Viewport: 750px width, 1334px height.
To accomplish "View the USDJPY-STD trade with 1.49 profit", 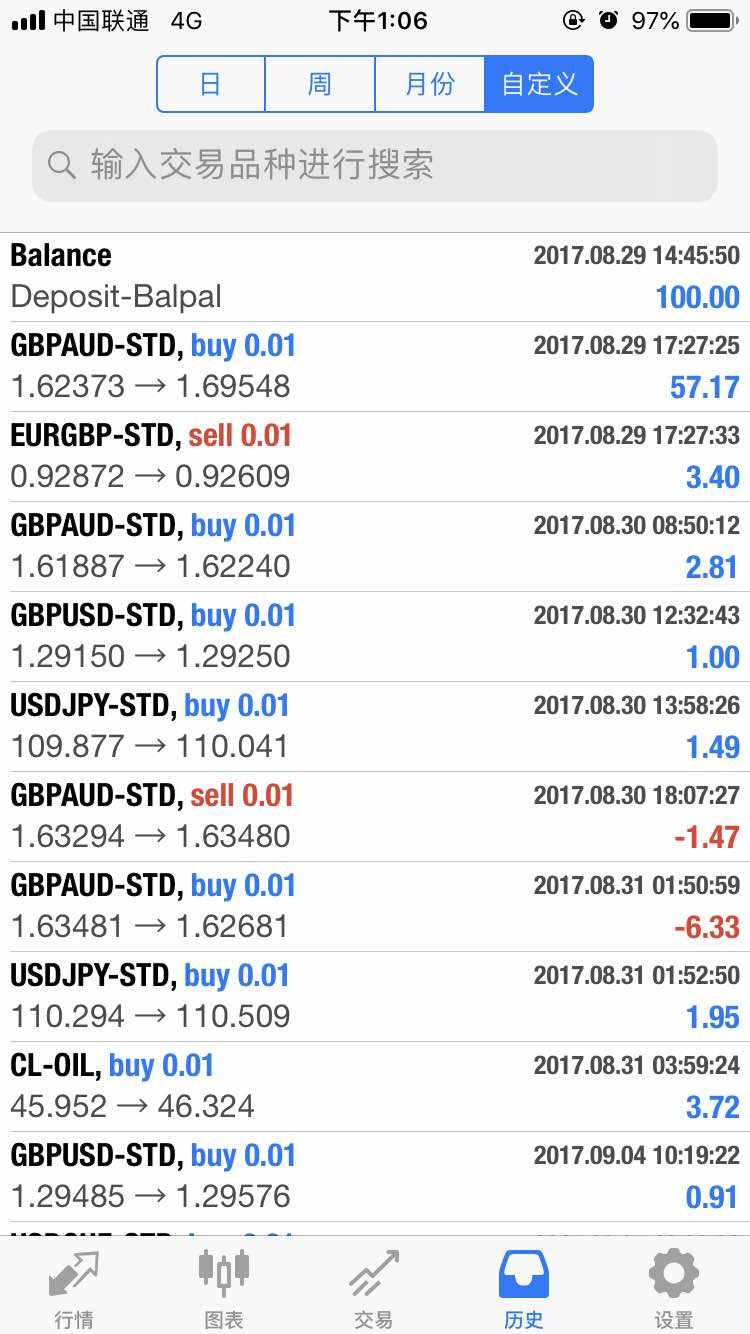I will click(375, 726).
